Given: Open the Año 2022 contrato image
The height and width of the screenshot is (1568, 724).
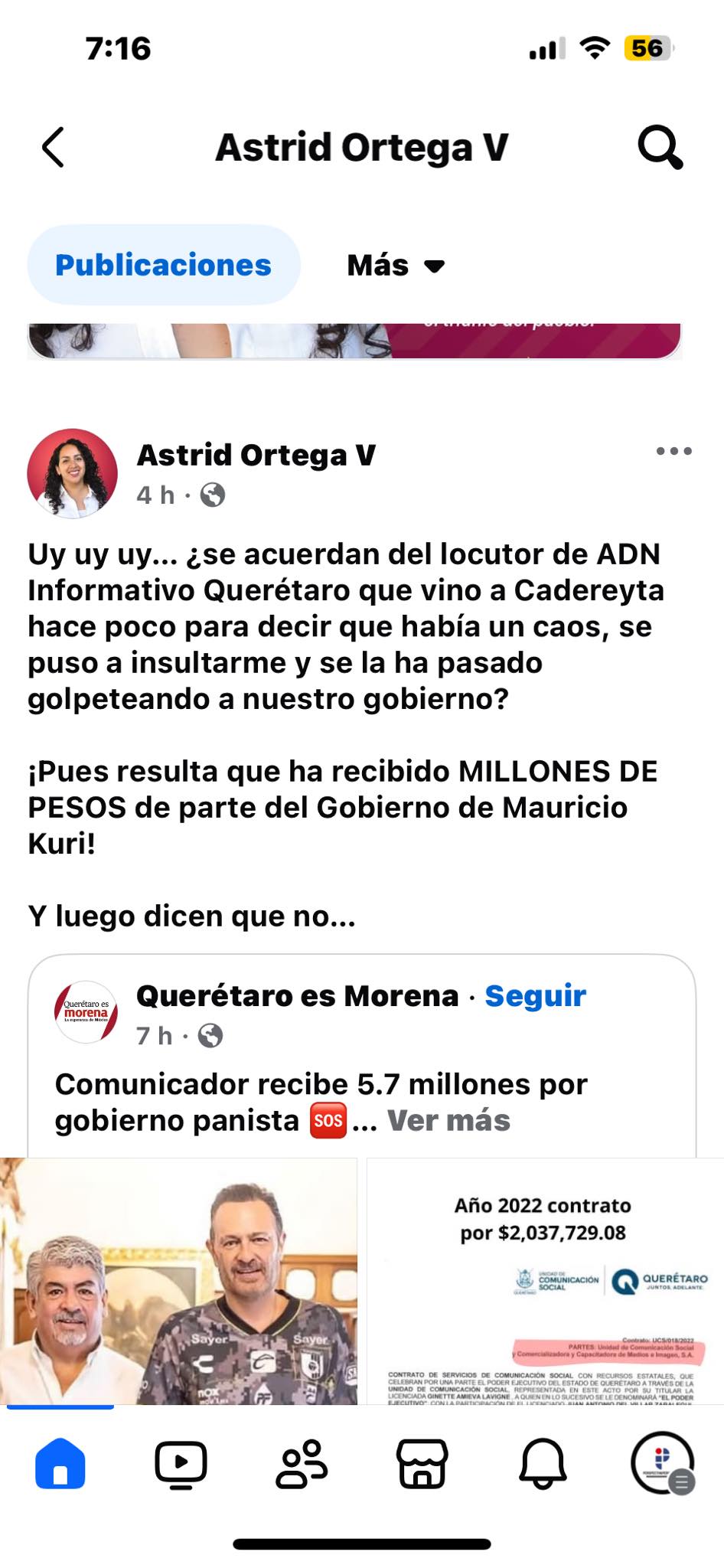Looking at the screenshot, I should tap(546, 1281).
